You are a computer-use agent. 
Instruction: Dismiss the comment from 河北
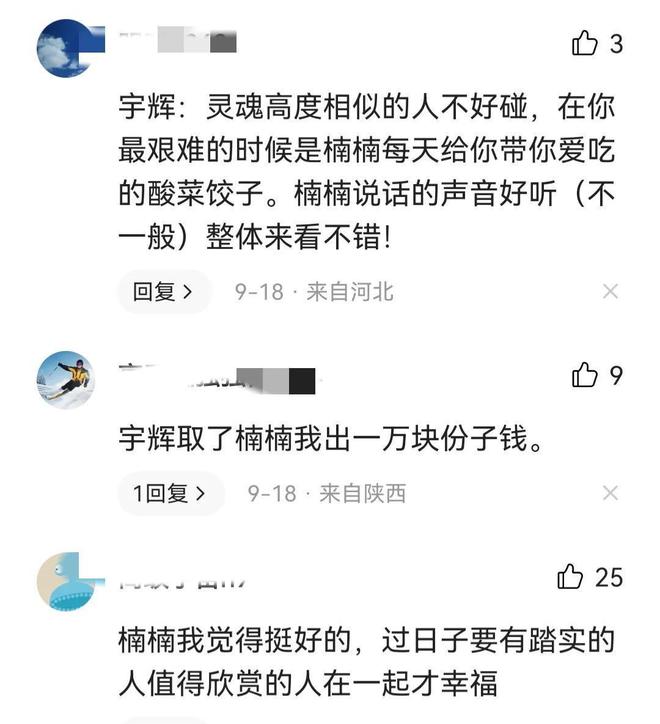[x=610, y=292]
